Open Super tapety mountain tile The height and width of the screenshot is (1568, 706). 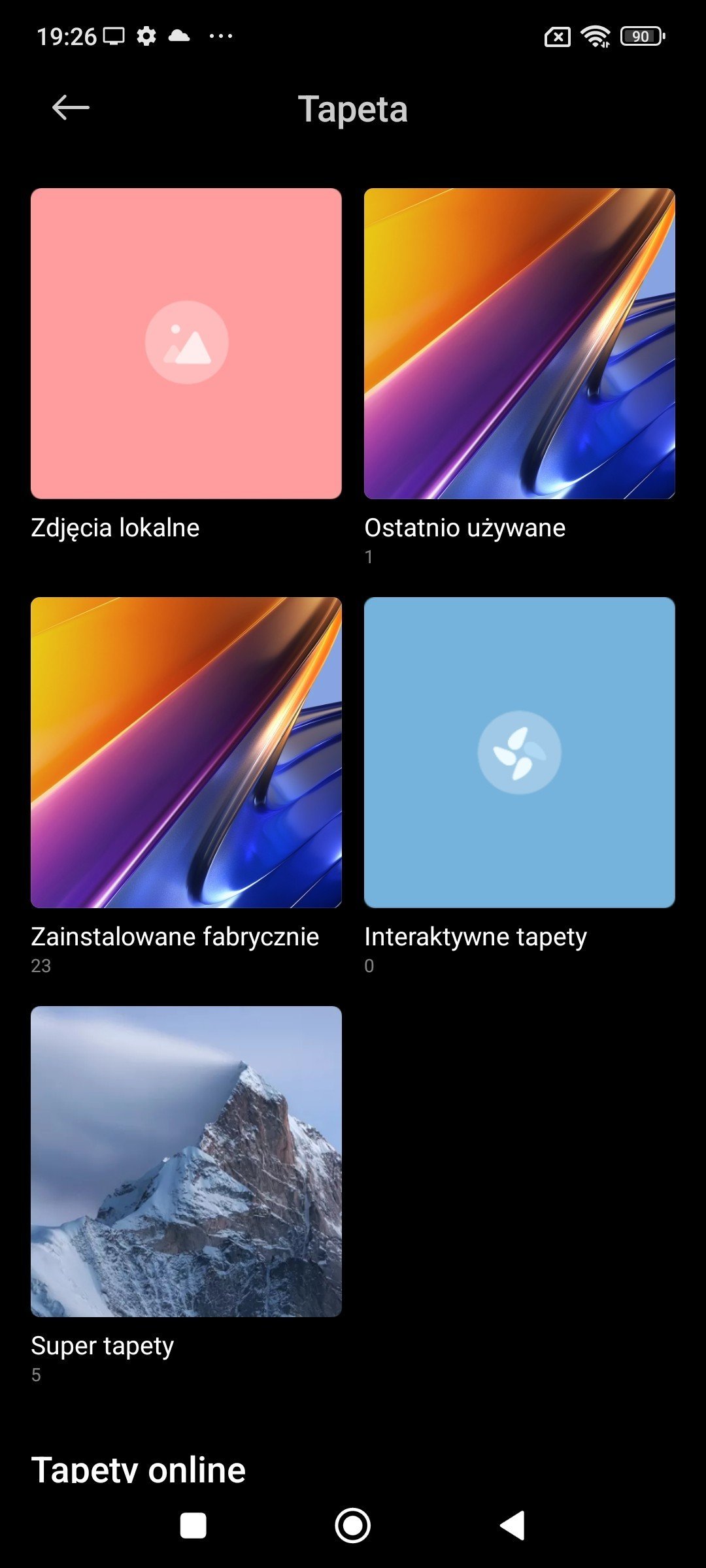[186, 1162]
